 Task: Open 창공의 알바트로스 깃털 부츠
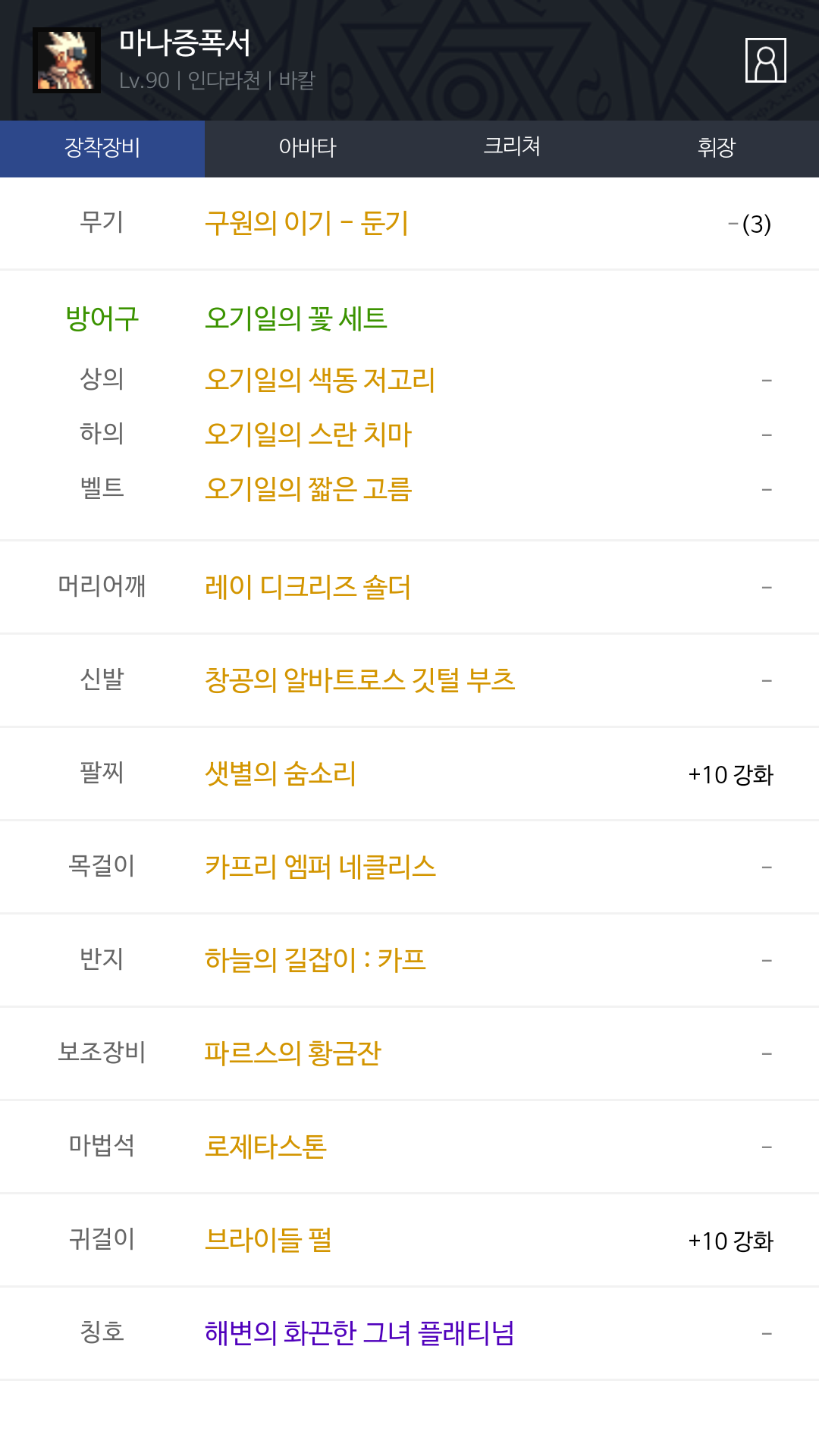(359, 680)
